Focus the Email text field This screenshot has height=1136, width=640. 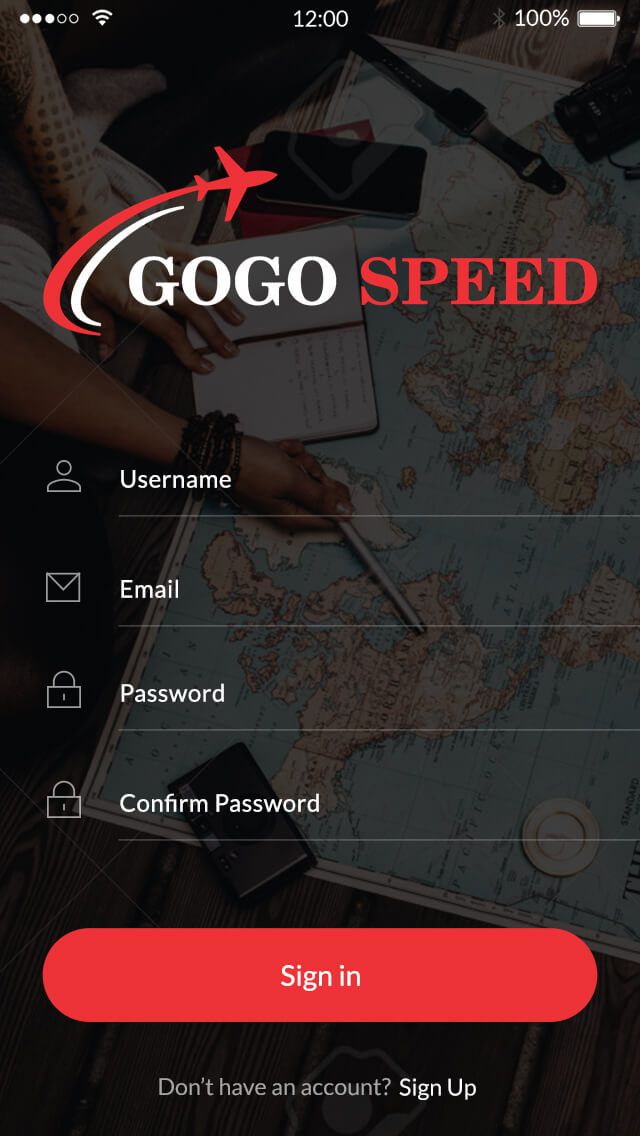pos(370,590)
